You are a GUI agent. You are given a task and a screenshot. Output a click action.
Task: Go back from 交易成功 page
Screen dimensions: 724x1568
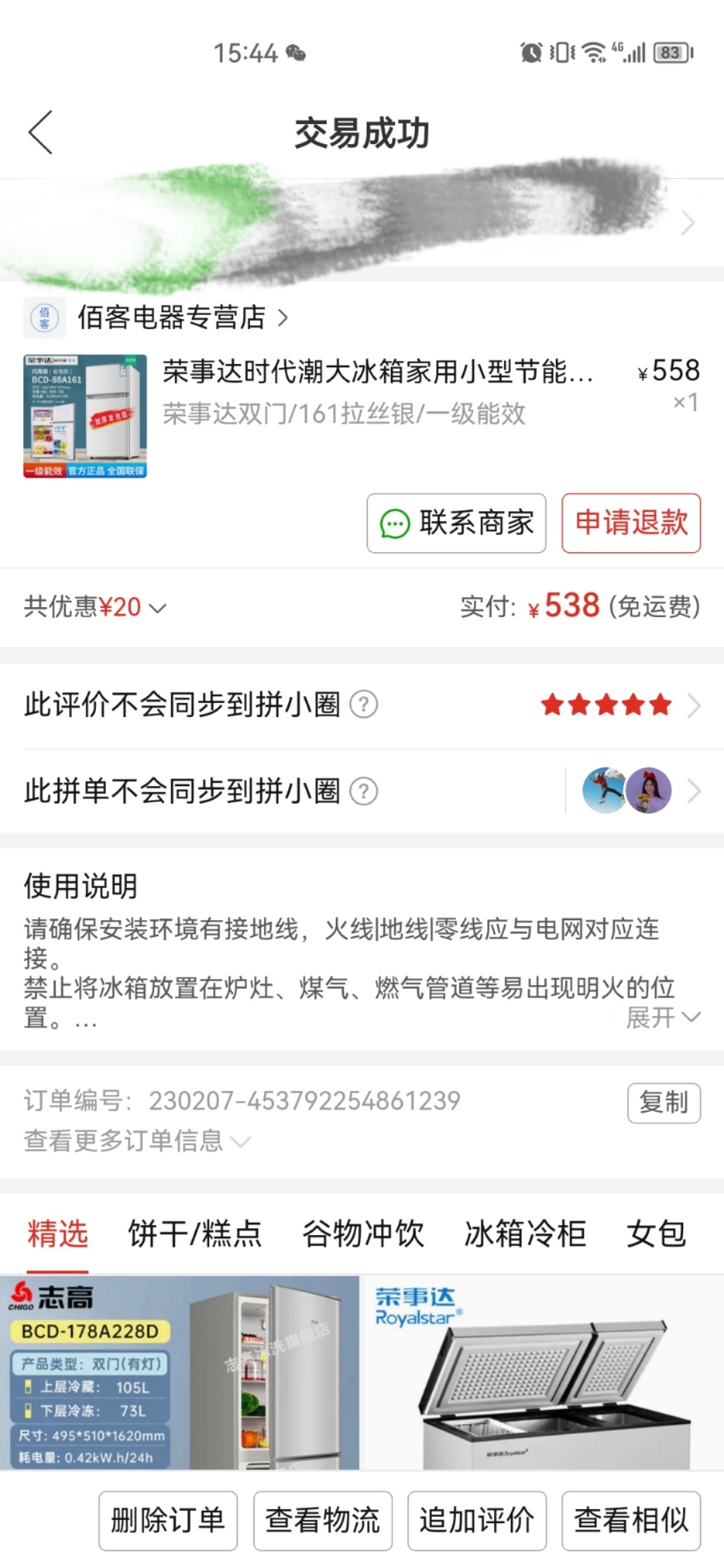point(41,133)
